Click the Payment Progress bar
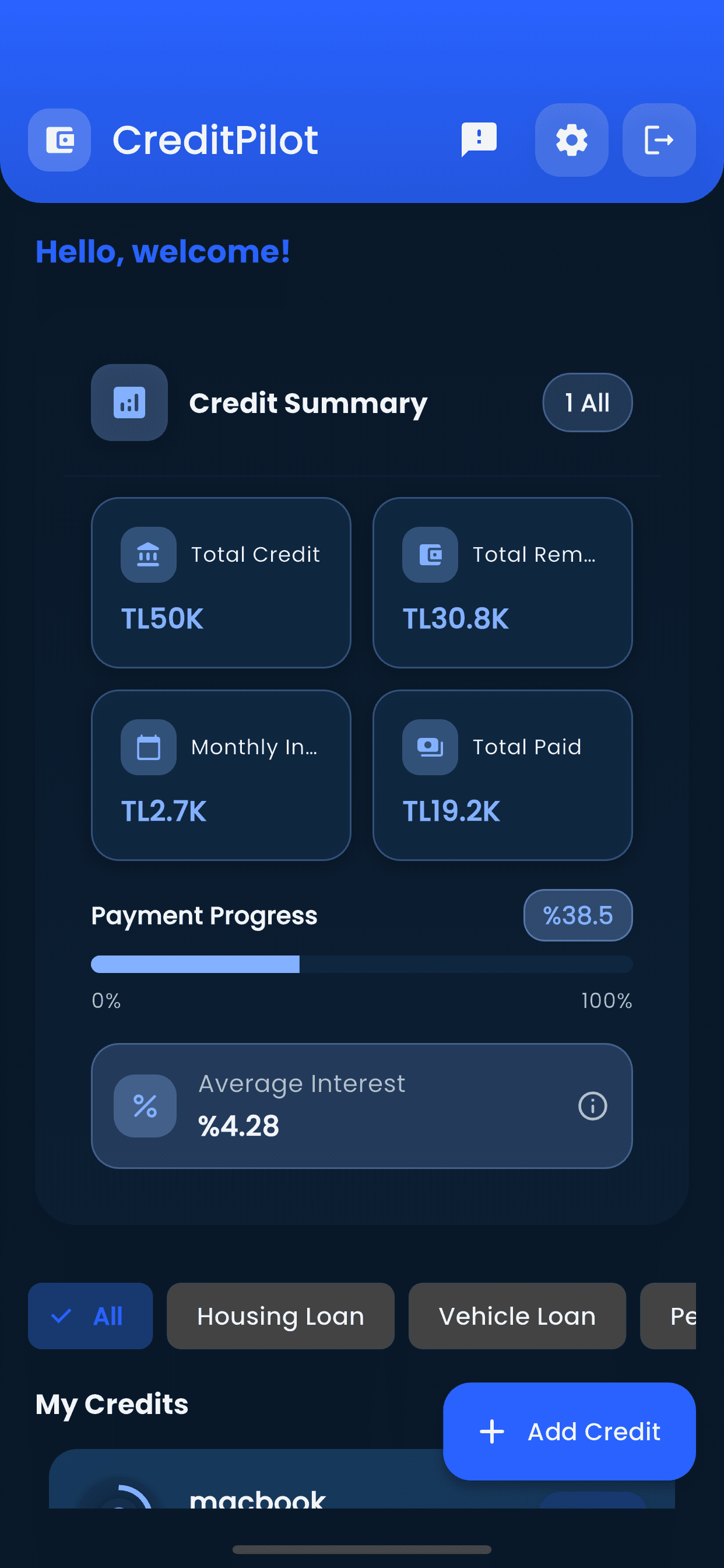Image resolution: width=724 pixels, height=1568 pixels. point(361,964)
